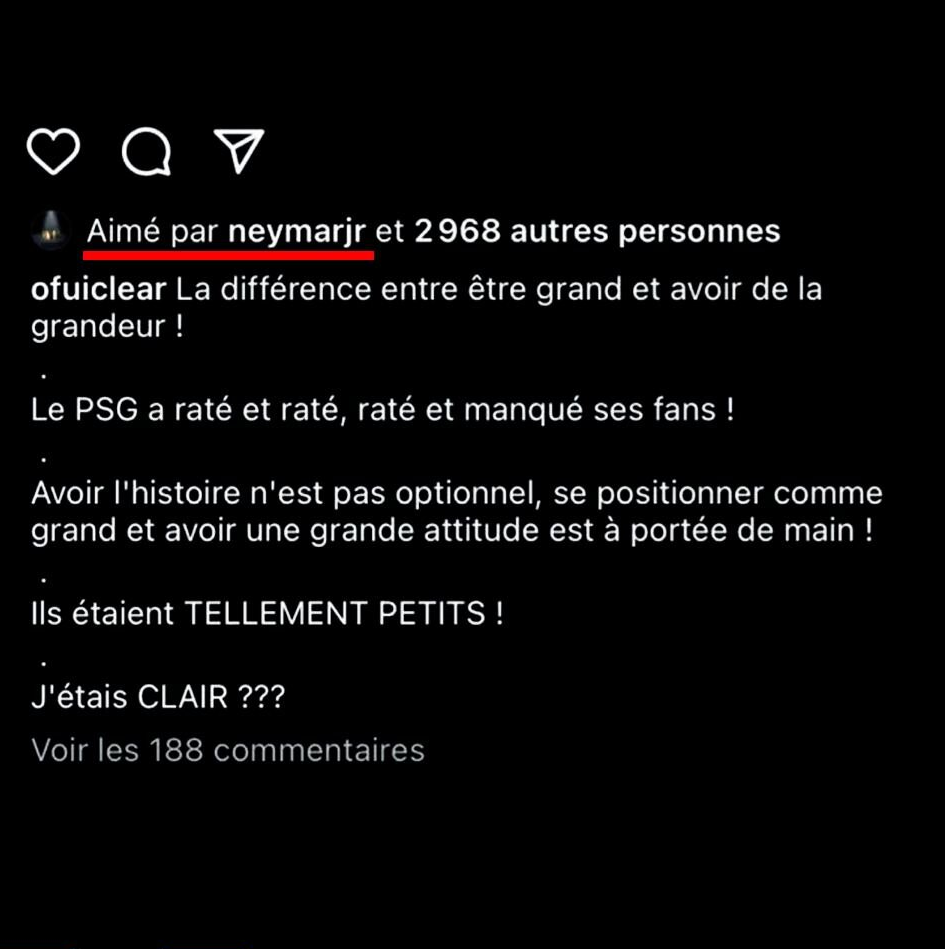View the 2968 autres personnes likes list

coord(596,232)
